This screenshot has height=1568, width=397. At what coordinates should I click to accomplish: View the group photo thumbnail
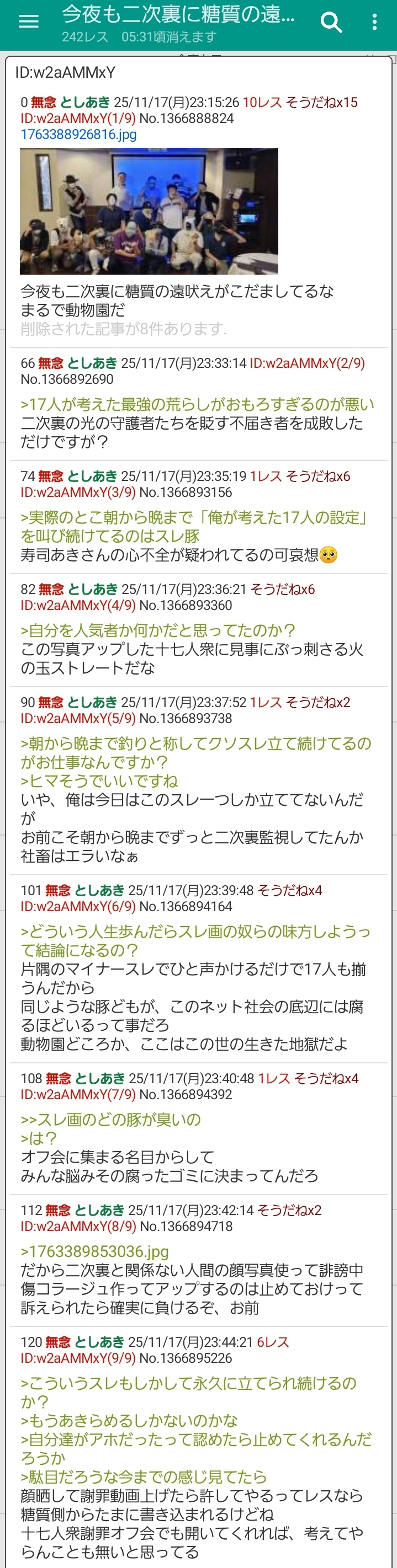(149, 211)
